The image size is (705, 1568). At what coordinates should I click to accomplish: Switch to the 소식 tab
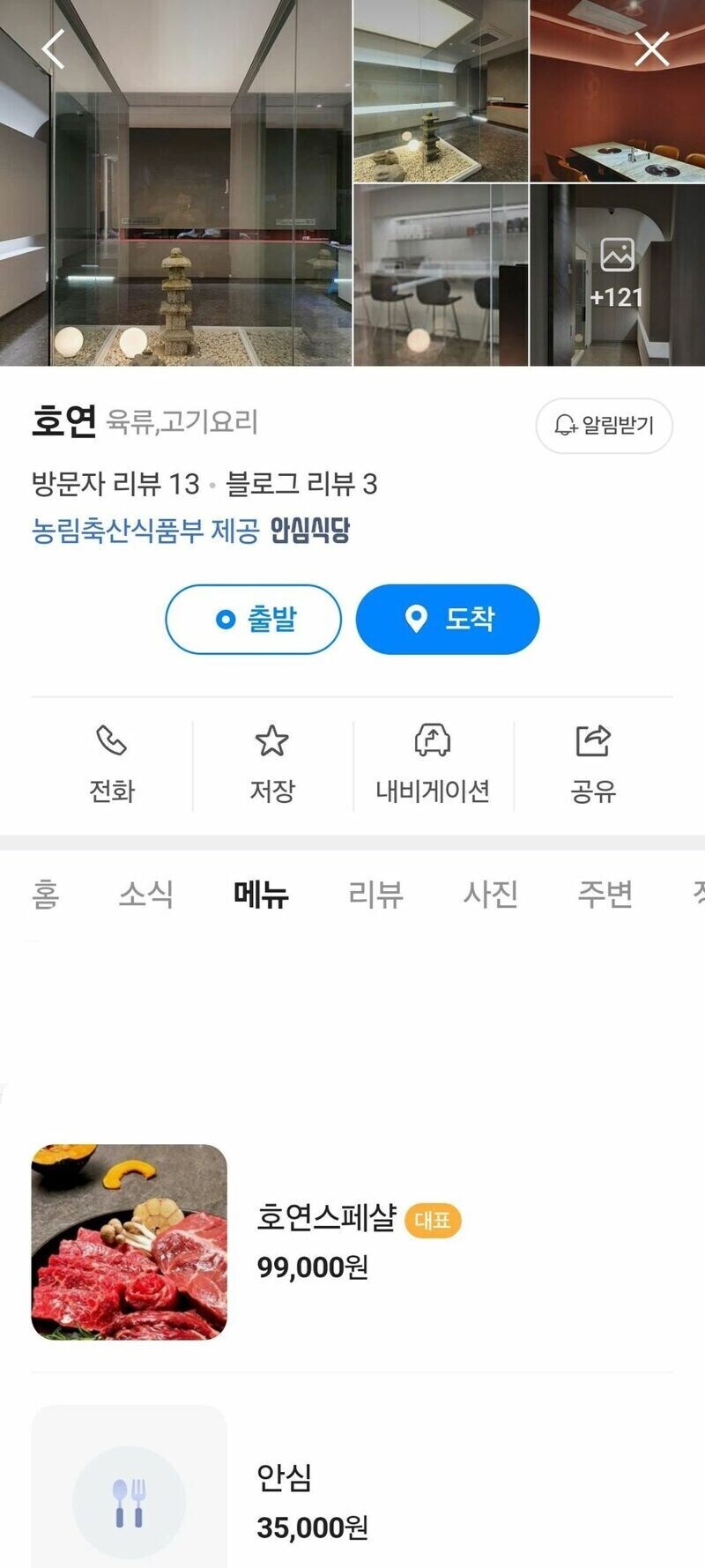[x=146, y=895]
